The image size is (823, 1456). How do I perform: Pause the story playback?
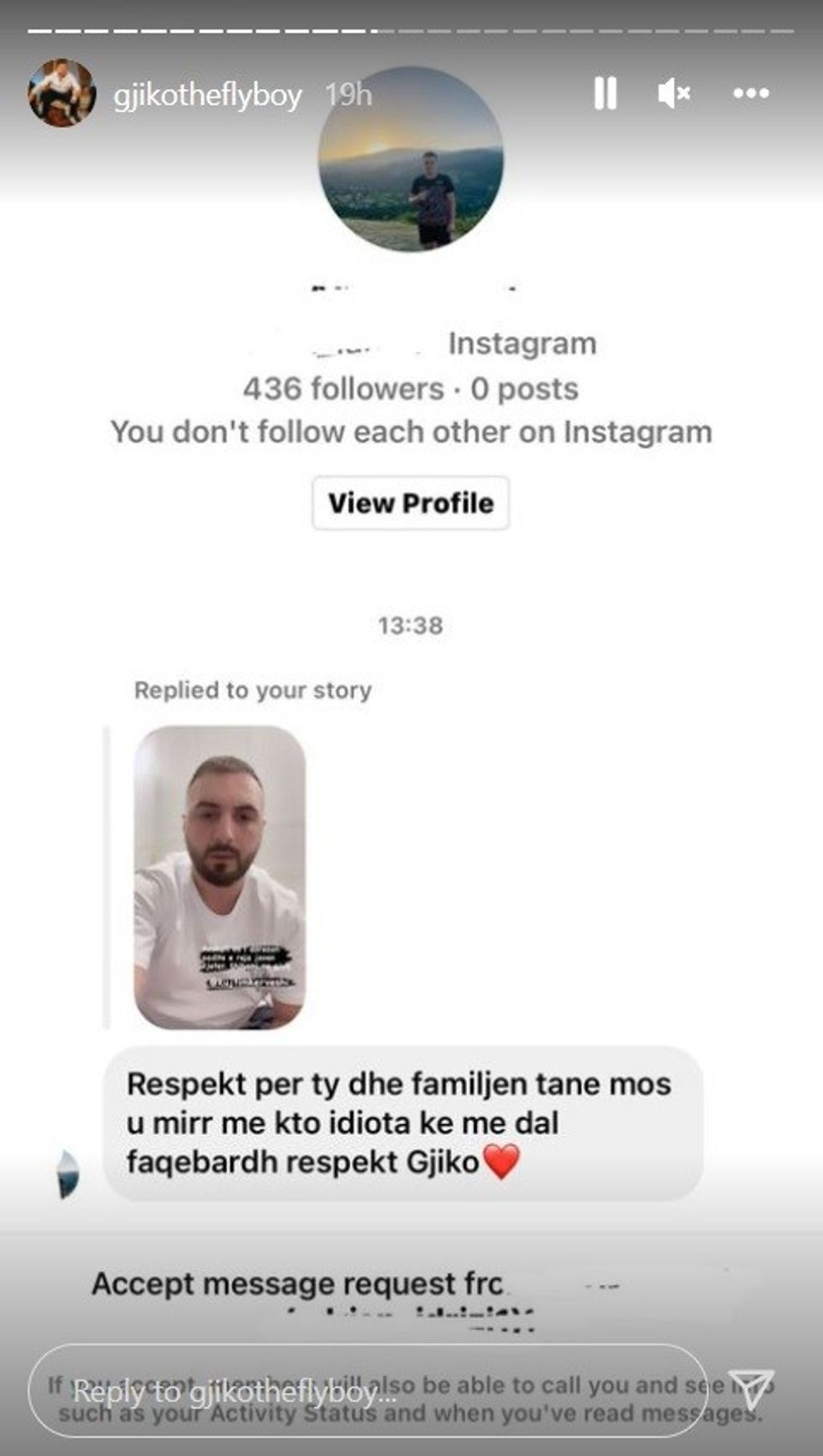coord(605,93)
